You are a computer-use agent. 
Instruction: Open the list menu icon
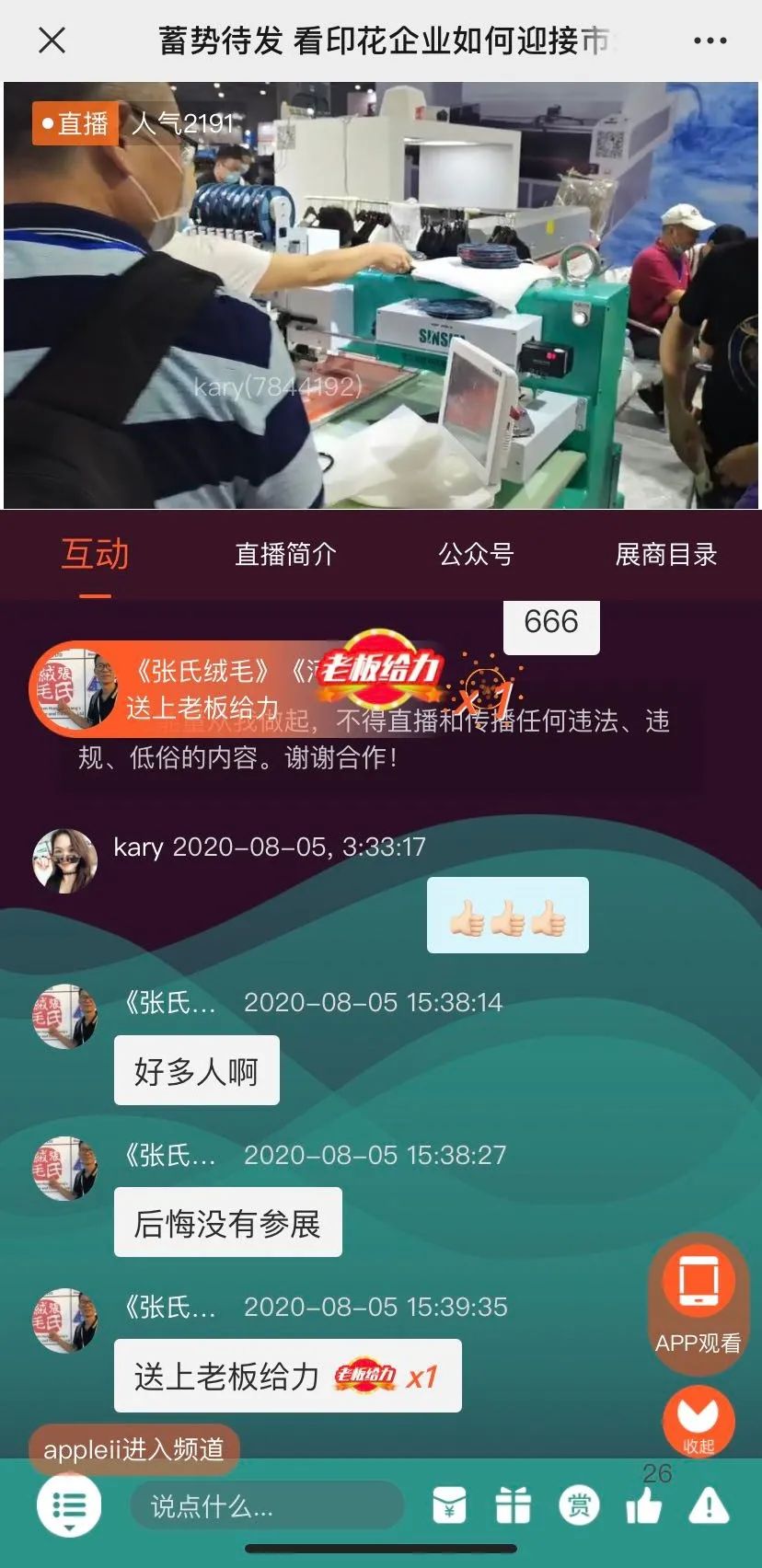[68, 1506]
